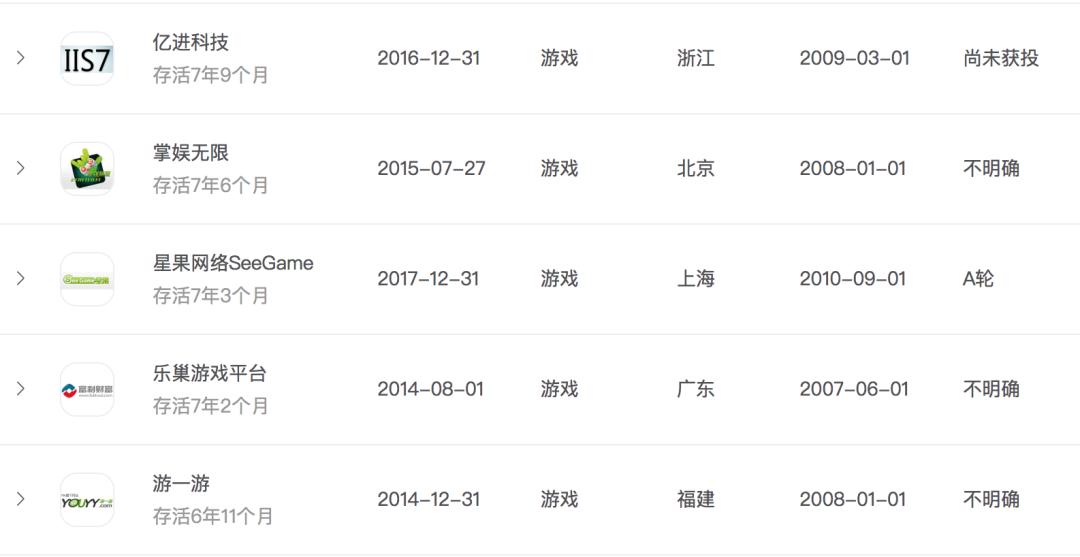Open the 星果网络SeeGame company entry
The image size is (1080, 557).
tap(233, 263)
